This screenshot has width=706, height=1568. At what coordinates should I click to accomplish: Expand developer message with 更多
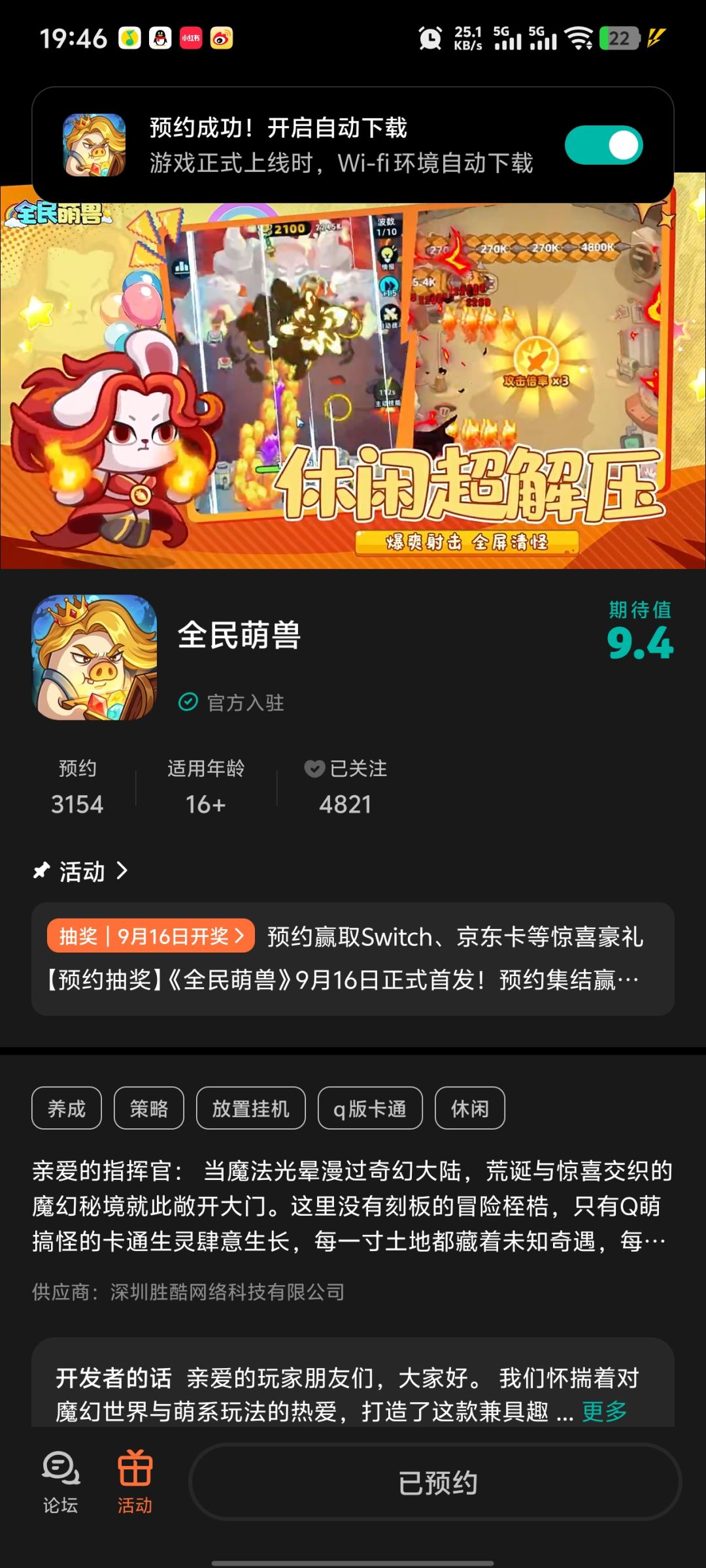pyautogui.click(x=604, y=1411)
